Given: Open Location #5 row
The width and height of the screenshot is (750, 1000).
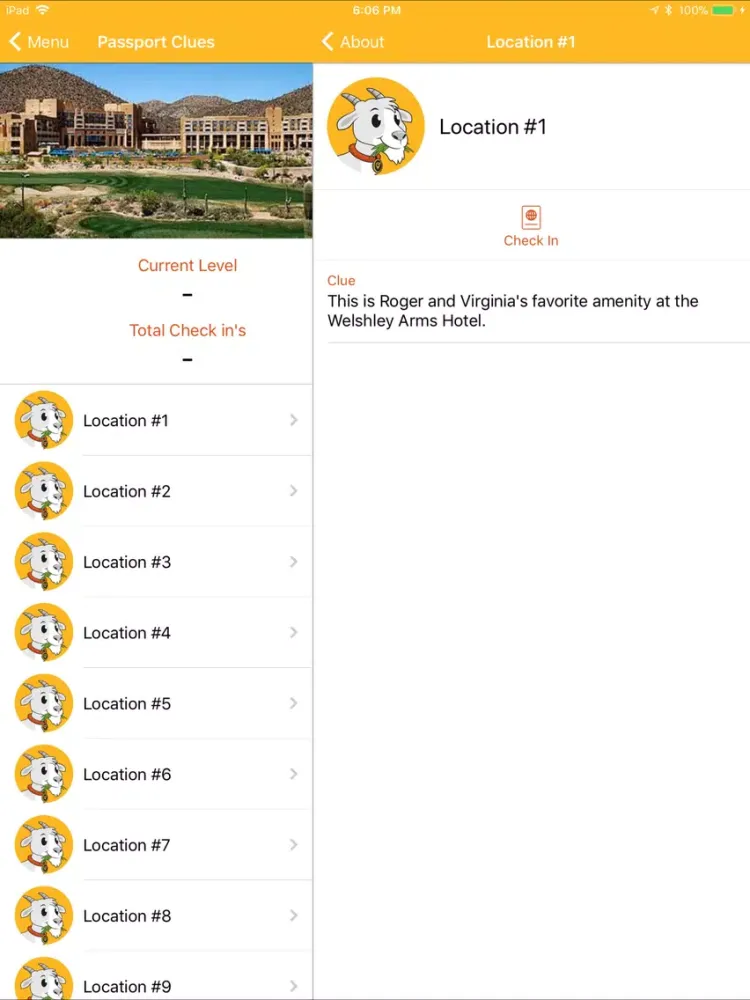Looking at the screenshot, I should (156, 704).
